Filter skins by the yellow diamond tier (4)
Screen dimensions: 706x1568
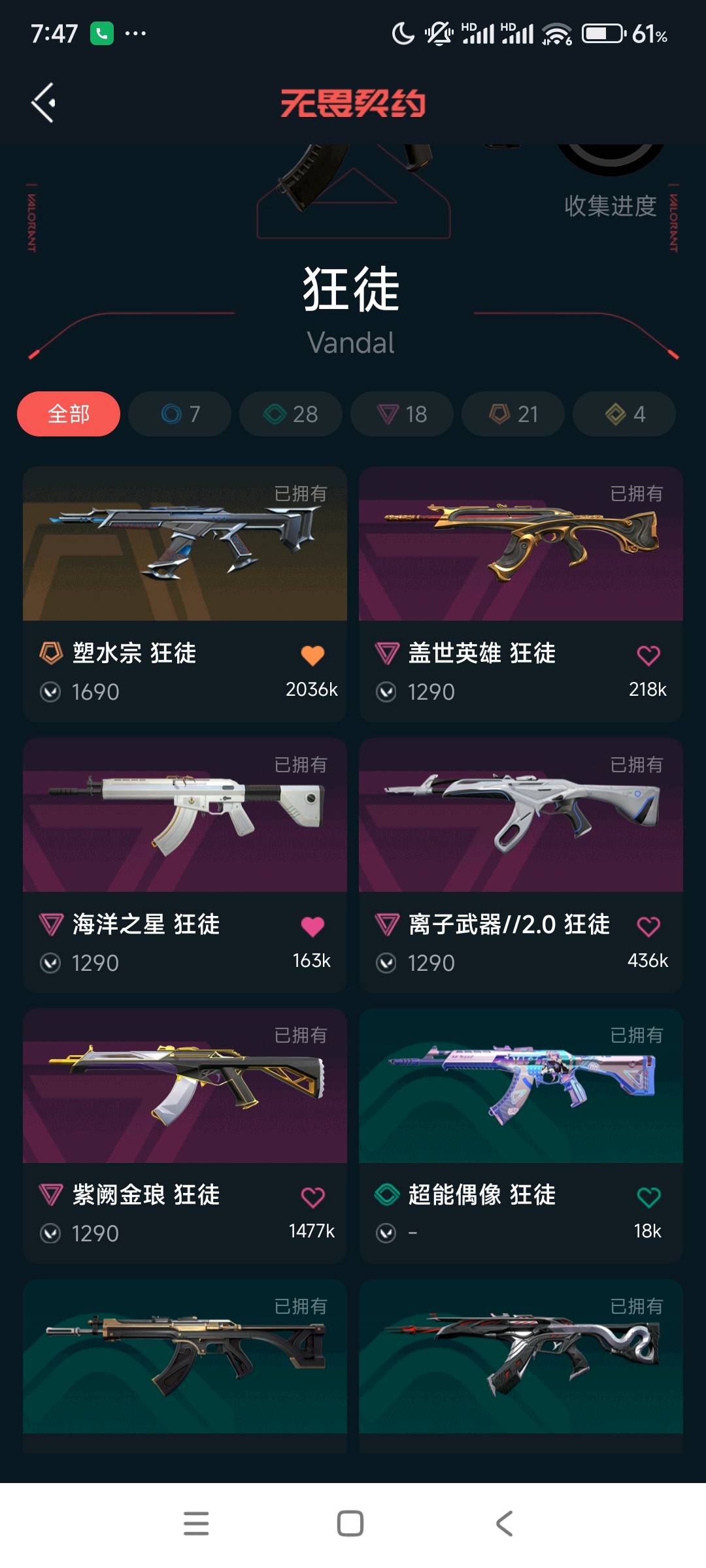click(624, 414)
